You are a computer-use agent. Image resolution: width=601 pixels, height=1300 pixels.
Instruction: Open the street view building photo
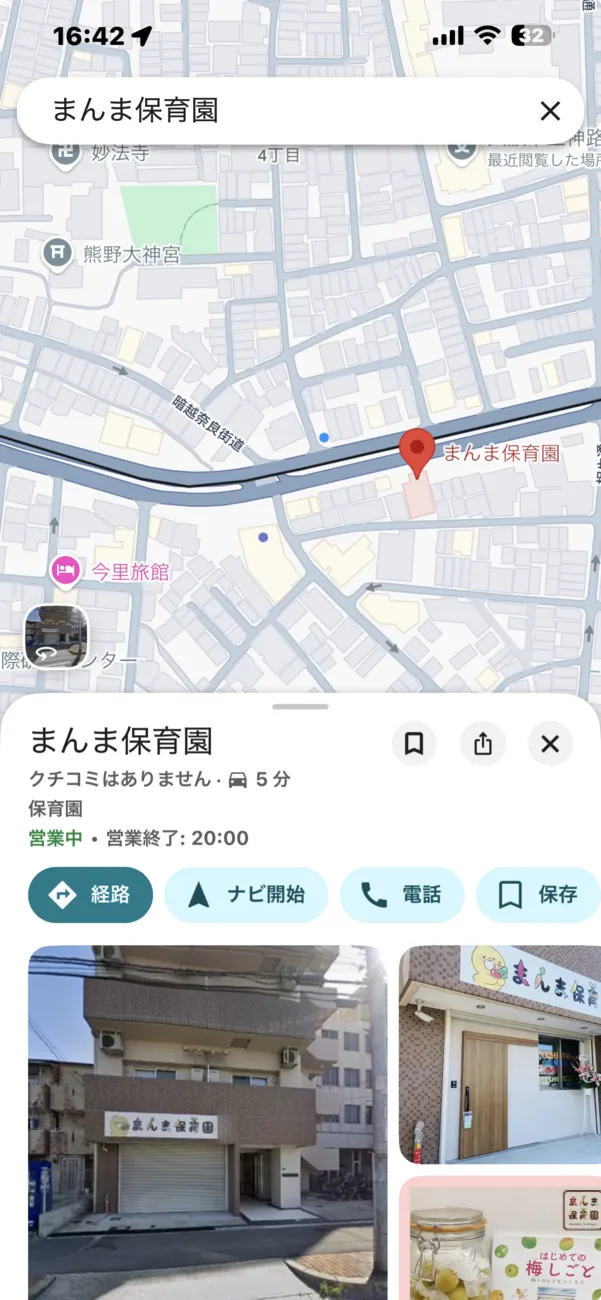(x=207, y=1120)
